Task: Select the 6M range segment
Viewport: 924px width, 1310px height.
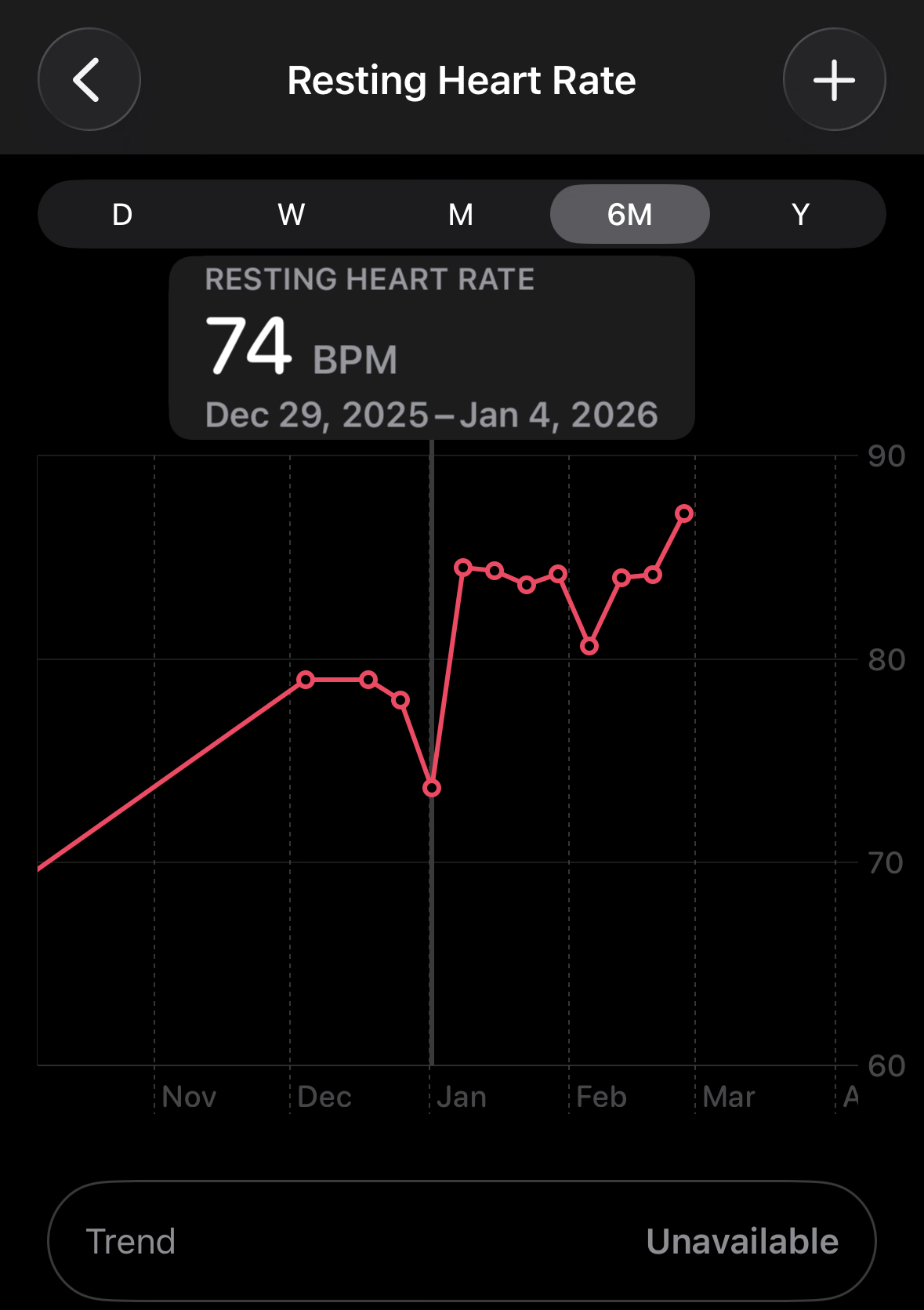Action: click(629, 214)
